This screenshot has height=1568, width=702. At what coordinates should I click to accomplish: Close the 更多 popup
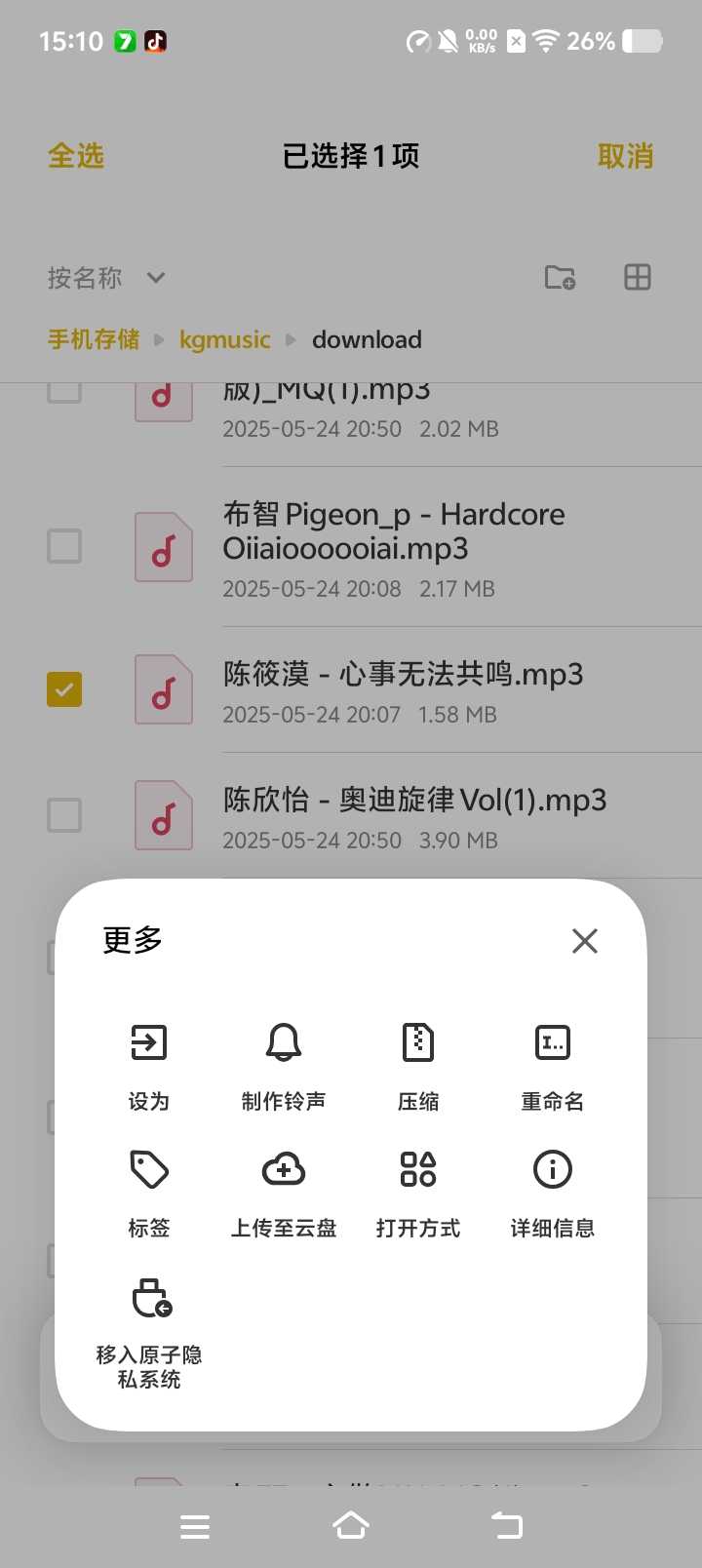pyautogui.click(x=585, y=941)
